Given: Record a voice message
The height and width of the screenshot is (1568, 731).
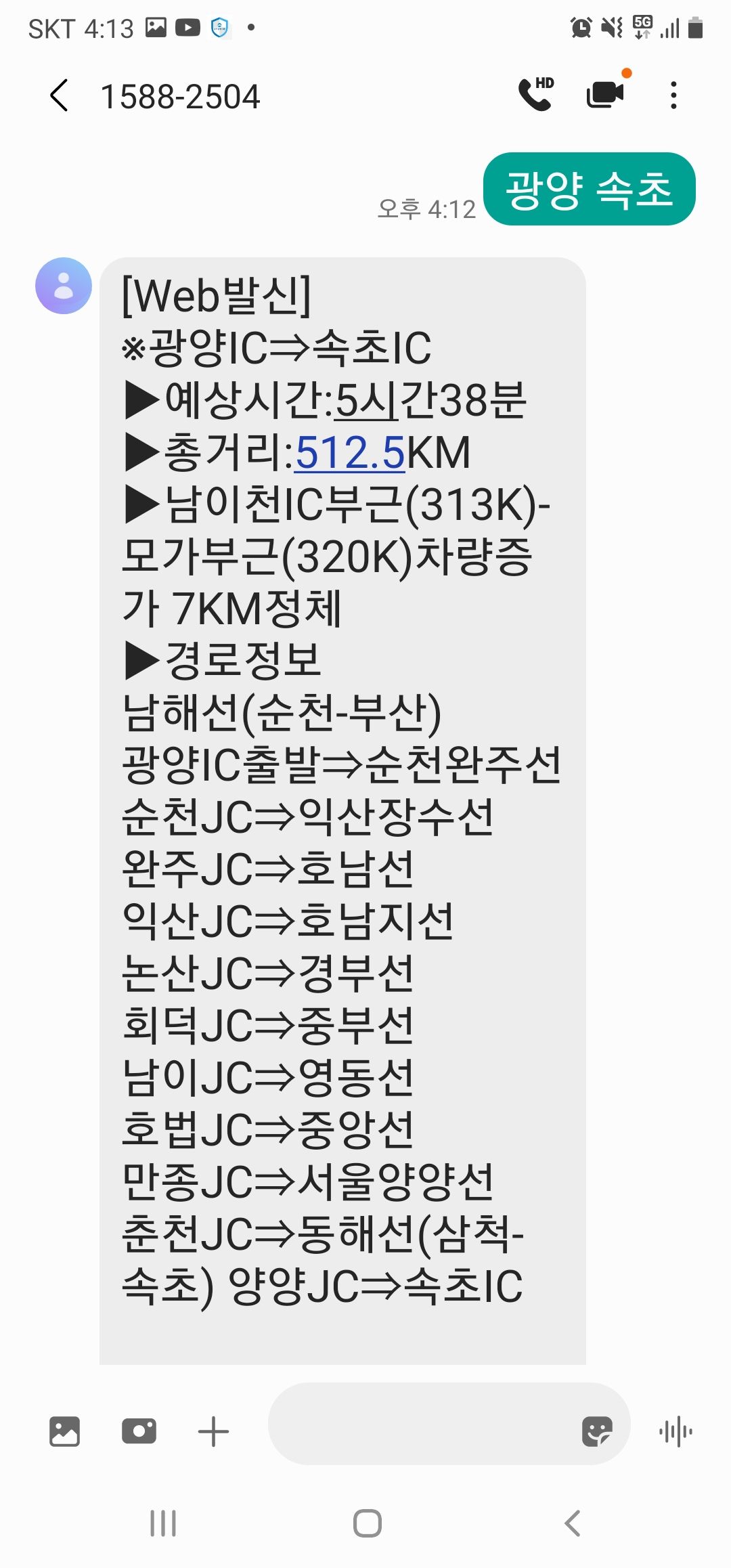Looking at the screenshot, I should coord(675,1431).
